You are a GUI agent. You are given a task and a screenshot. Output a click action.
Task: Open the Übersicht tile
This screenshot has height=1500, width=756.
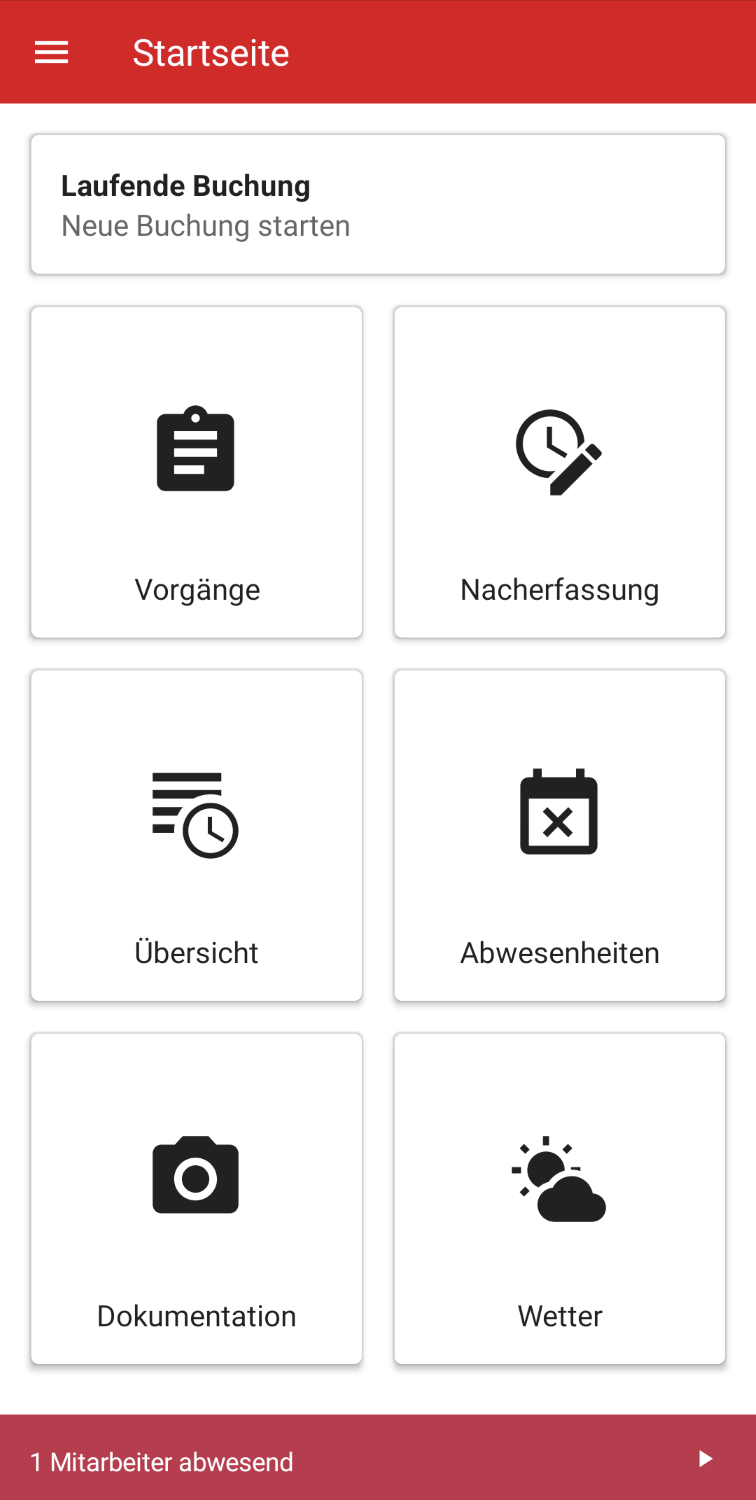(x=196, y=835)
